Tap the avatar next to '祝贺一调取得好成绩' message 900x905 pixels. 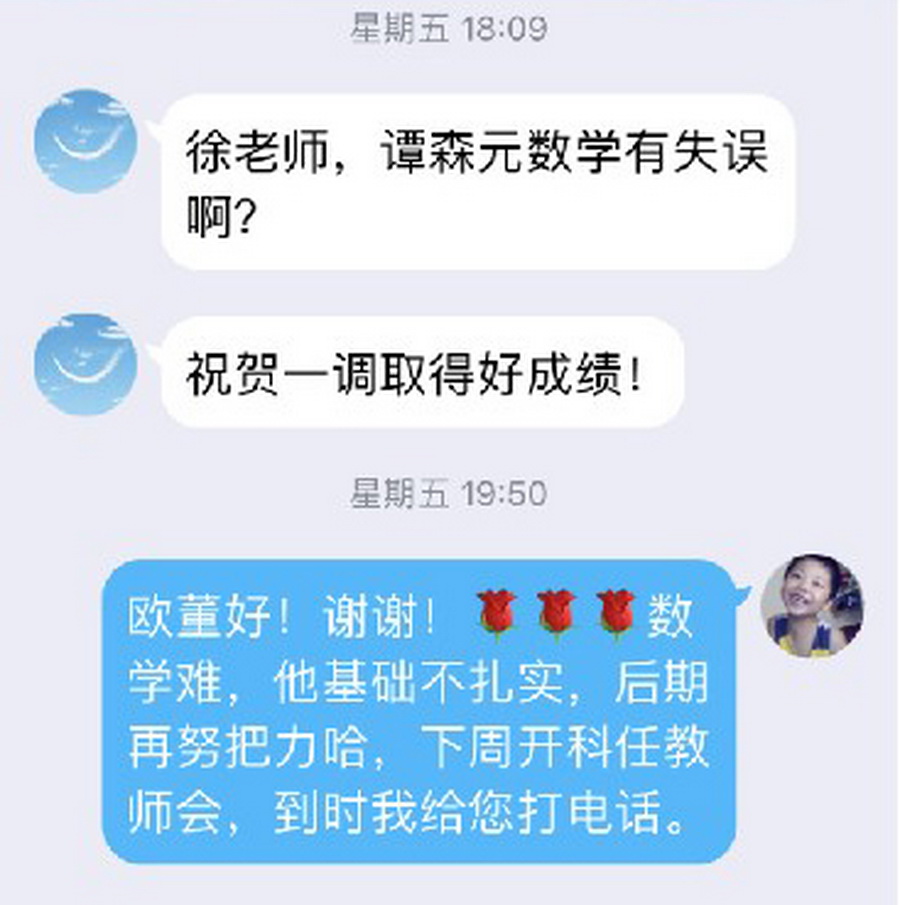(x=85, y=364)
